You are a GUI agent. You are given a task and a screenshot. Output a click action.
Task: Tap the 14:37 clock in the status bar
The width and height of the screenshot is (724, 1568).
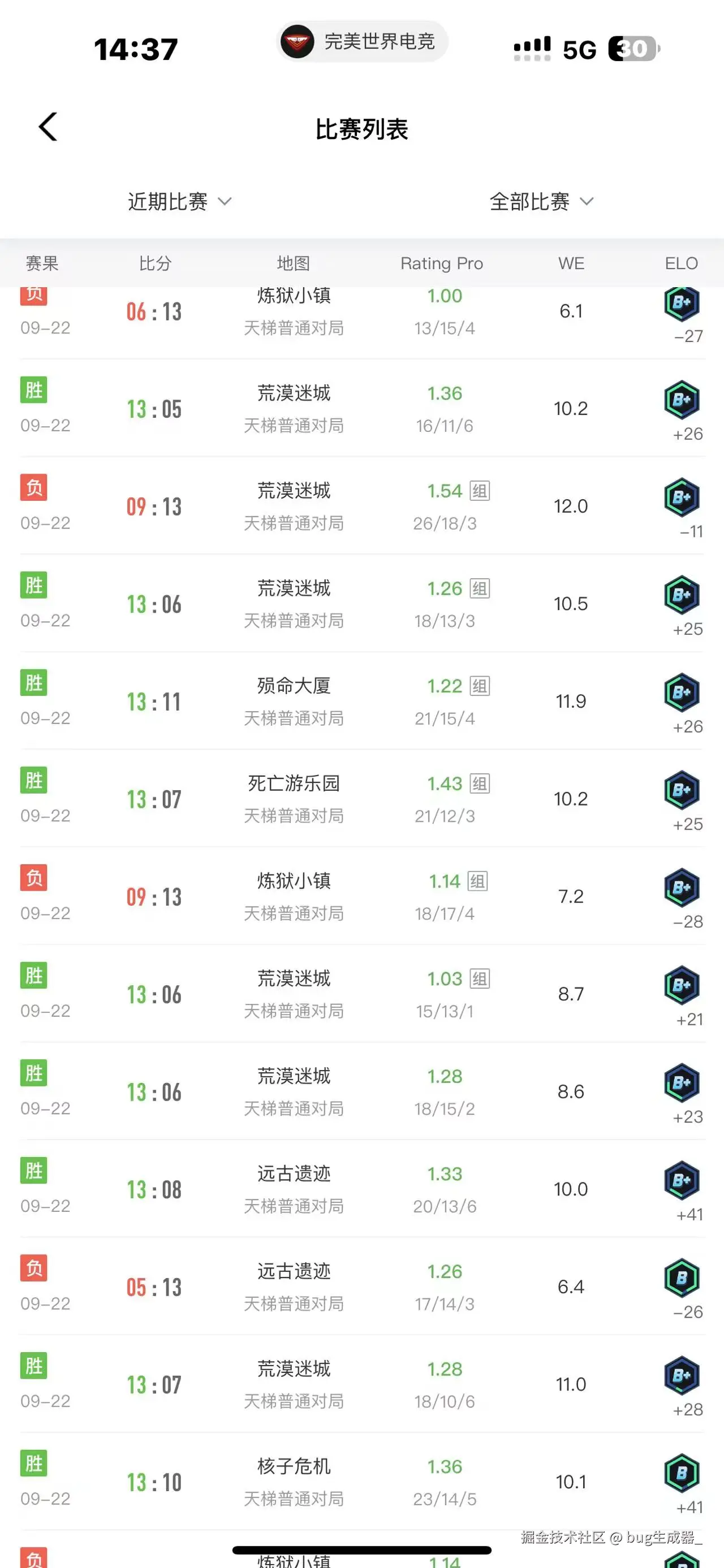135,49
